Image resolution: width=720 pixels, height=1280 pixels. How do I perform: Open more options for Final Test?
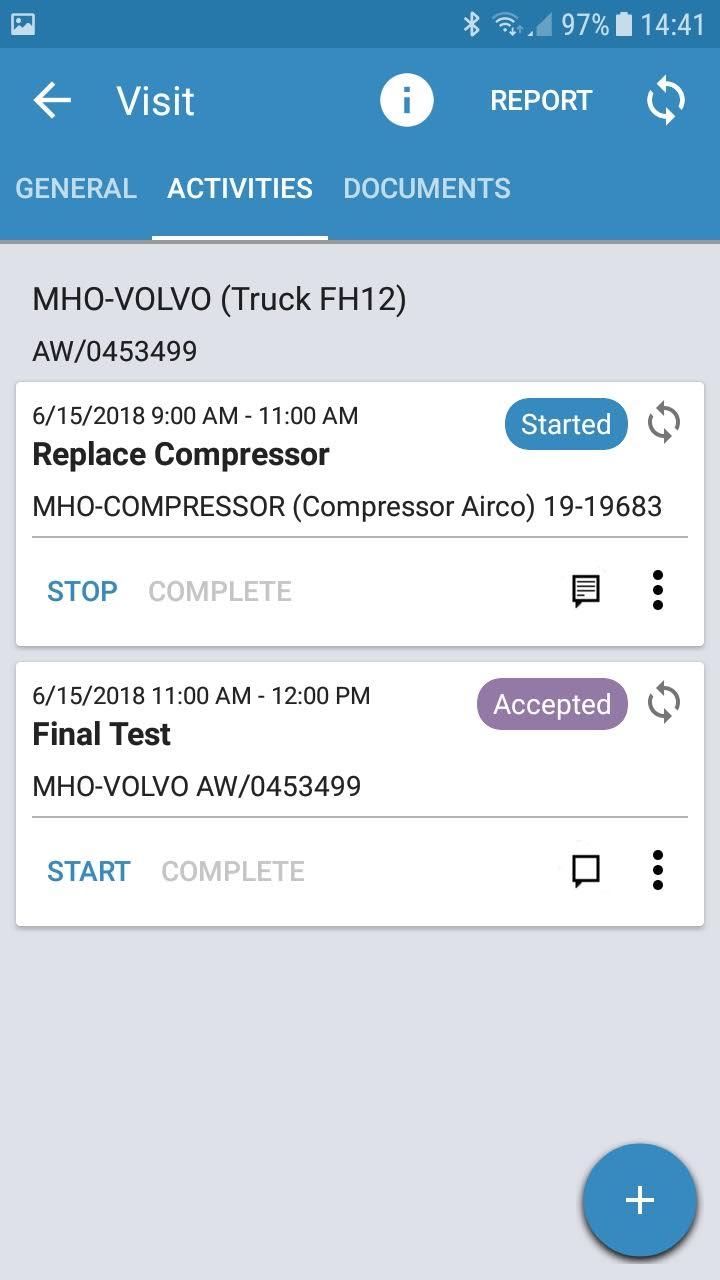(657, 871)
